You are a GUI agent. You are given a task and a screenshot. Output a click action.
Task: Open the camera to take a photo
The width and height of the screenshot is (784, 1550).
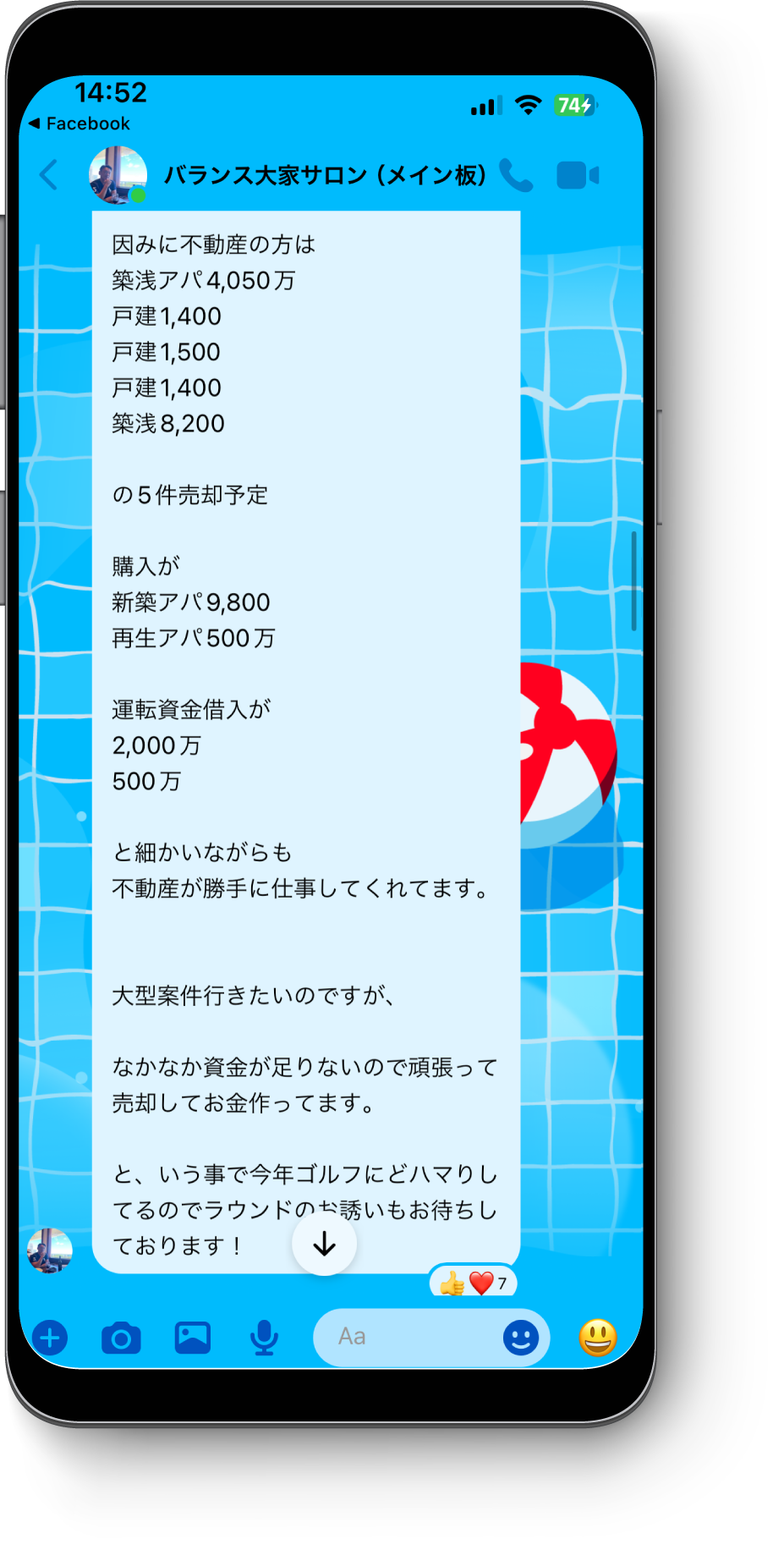[x=121, y=1338]
